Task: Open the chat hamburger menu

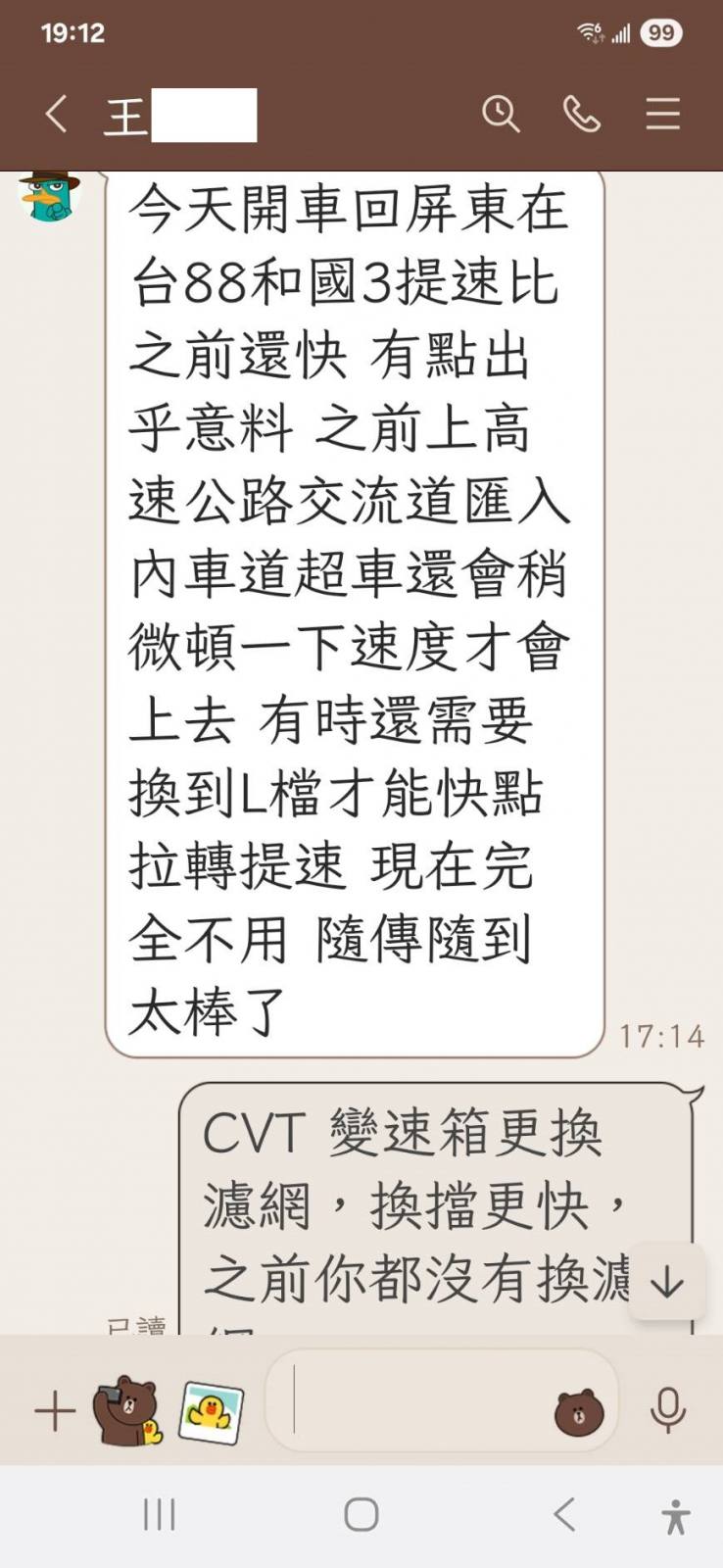Action: pos(662,115)
